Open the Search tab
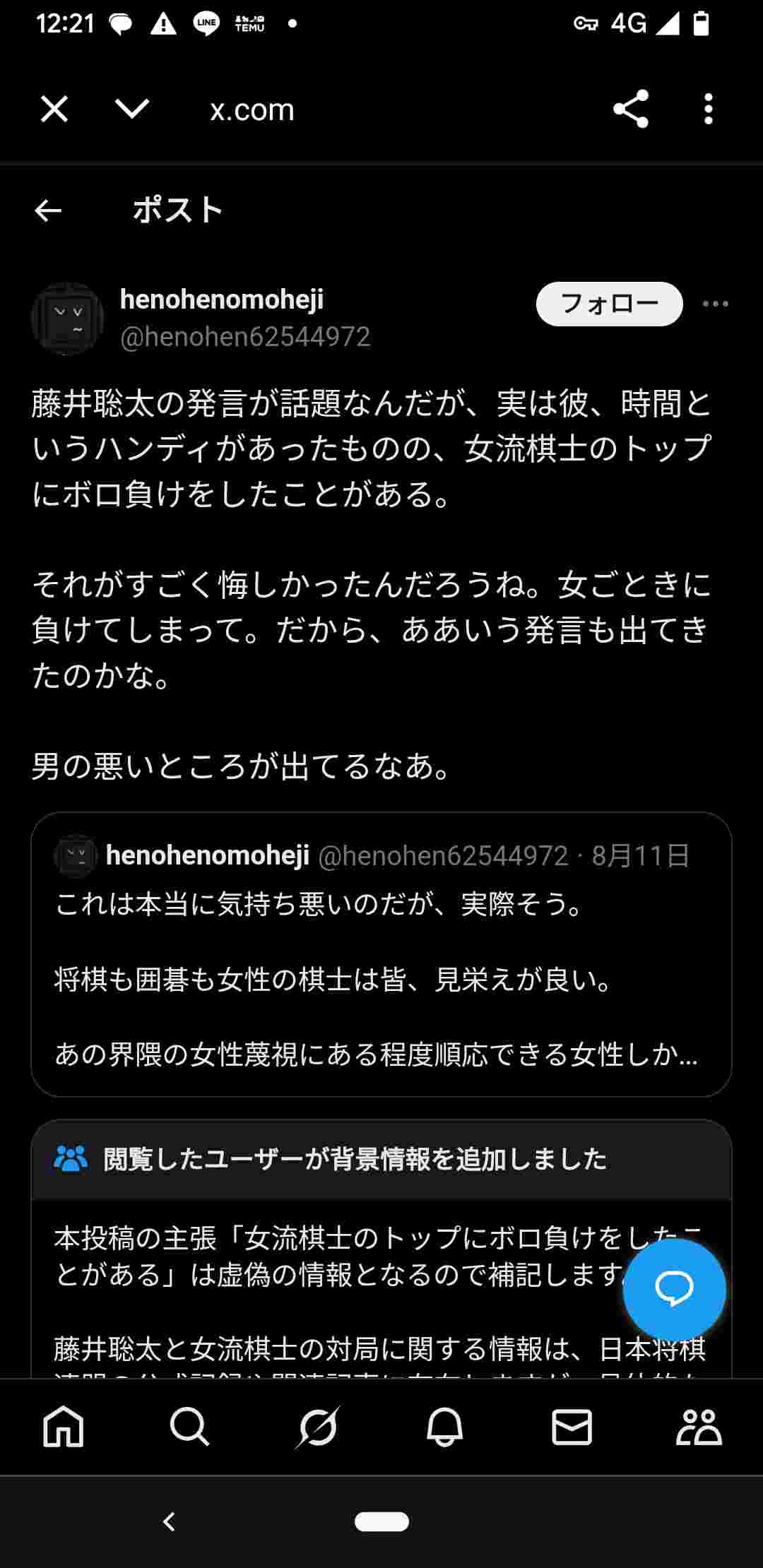This screenshot has width=763, height=1568. point(190,1427)
